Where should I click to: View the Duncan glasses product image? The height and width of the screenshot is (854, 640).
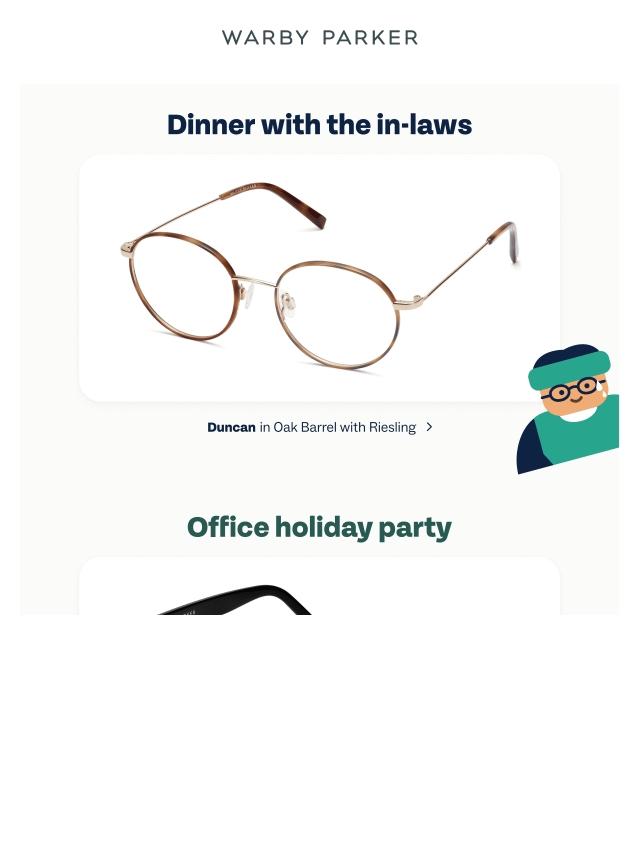click(x=320, y=278)
